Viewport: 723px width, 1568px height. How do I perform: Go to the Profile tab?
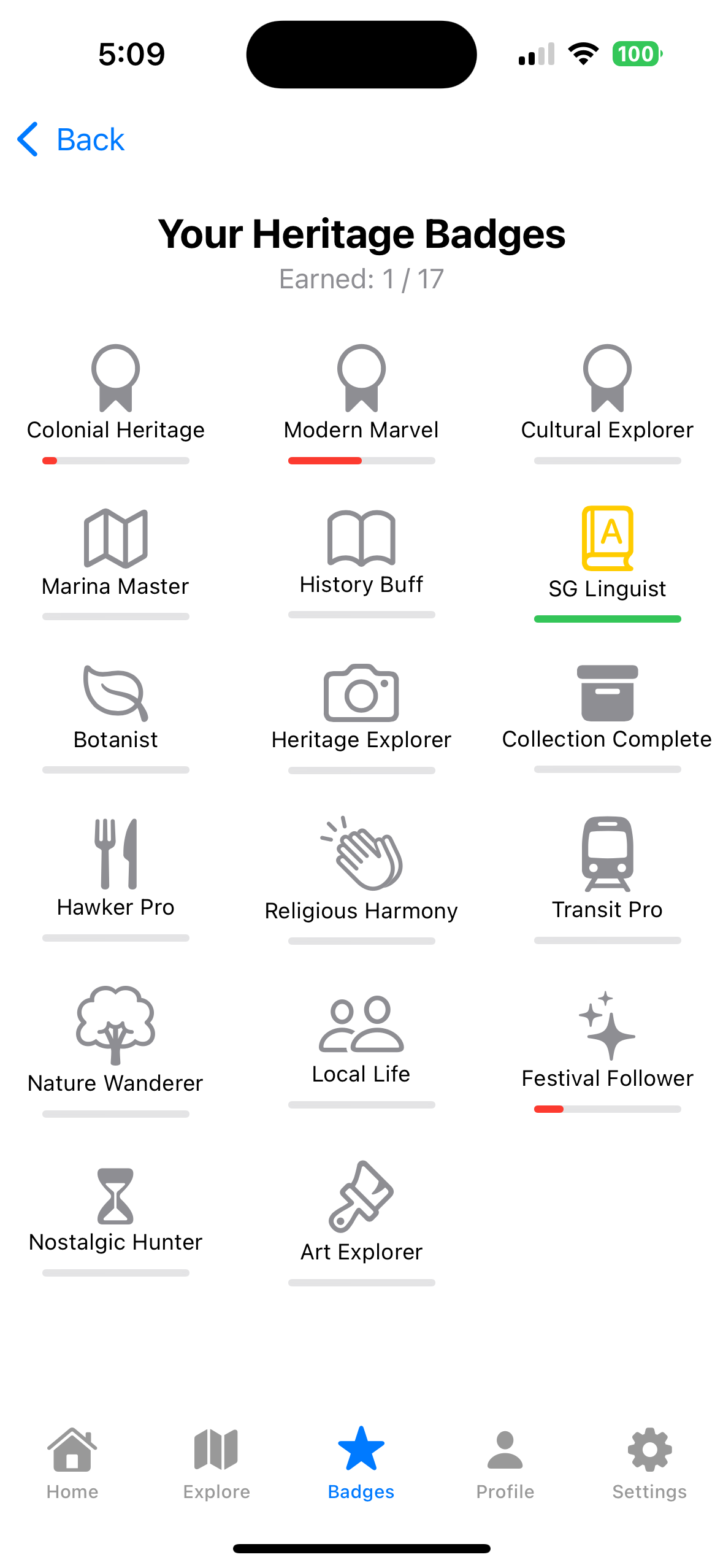click(505, 1464)
